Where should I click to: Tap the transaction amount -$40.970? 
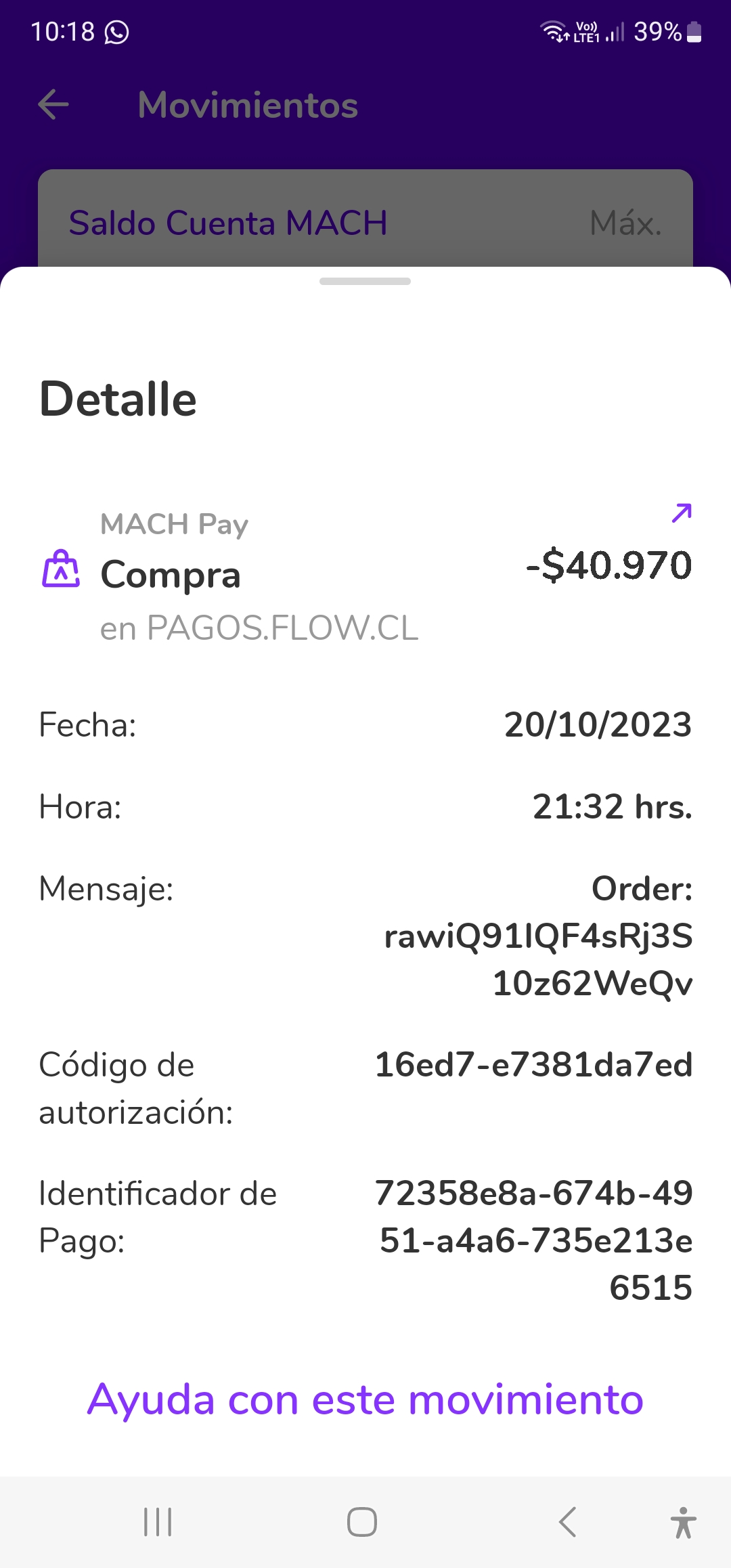(x=609, y=567)
